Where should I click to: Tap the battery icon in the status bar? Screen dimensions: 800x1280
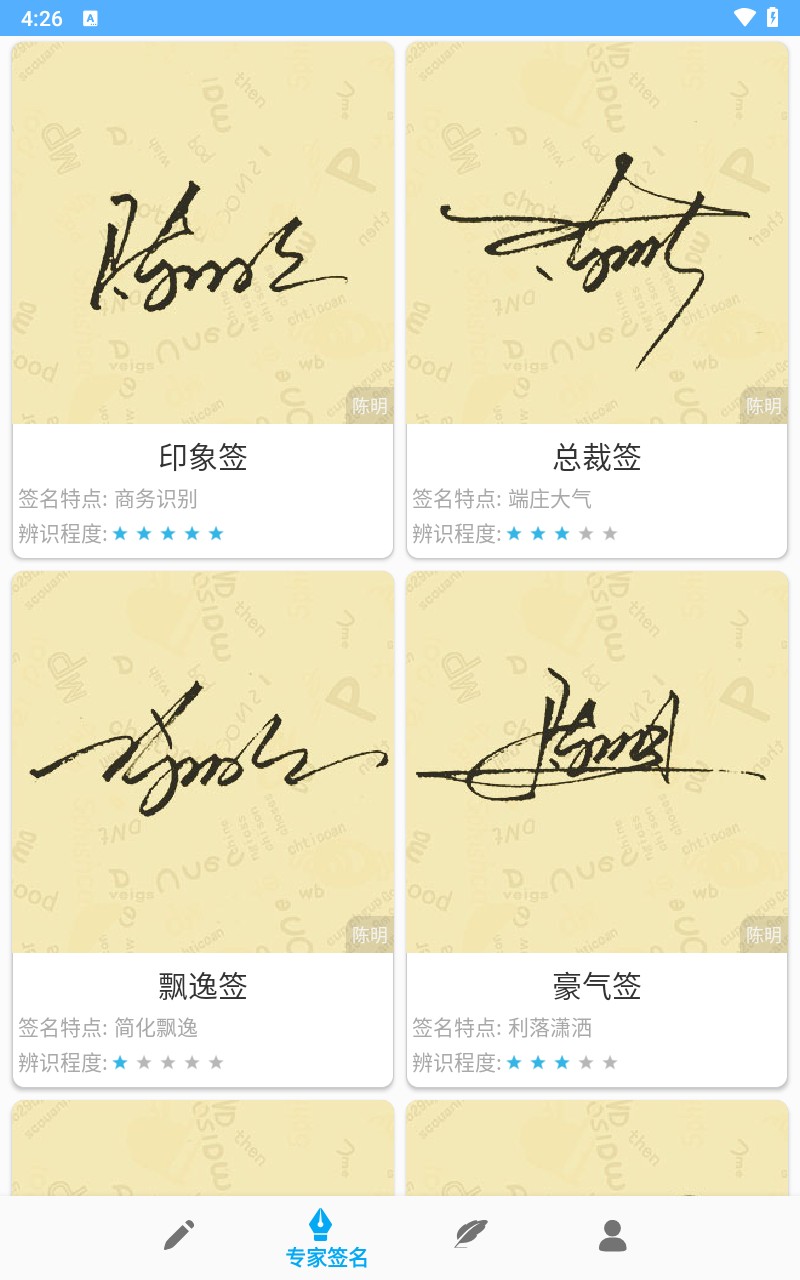click(772, 17)
